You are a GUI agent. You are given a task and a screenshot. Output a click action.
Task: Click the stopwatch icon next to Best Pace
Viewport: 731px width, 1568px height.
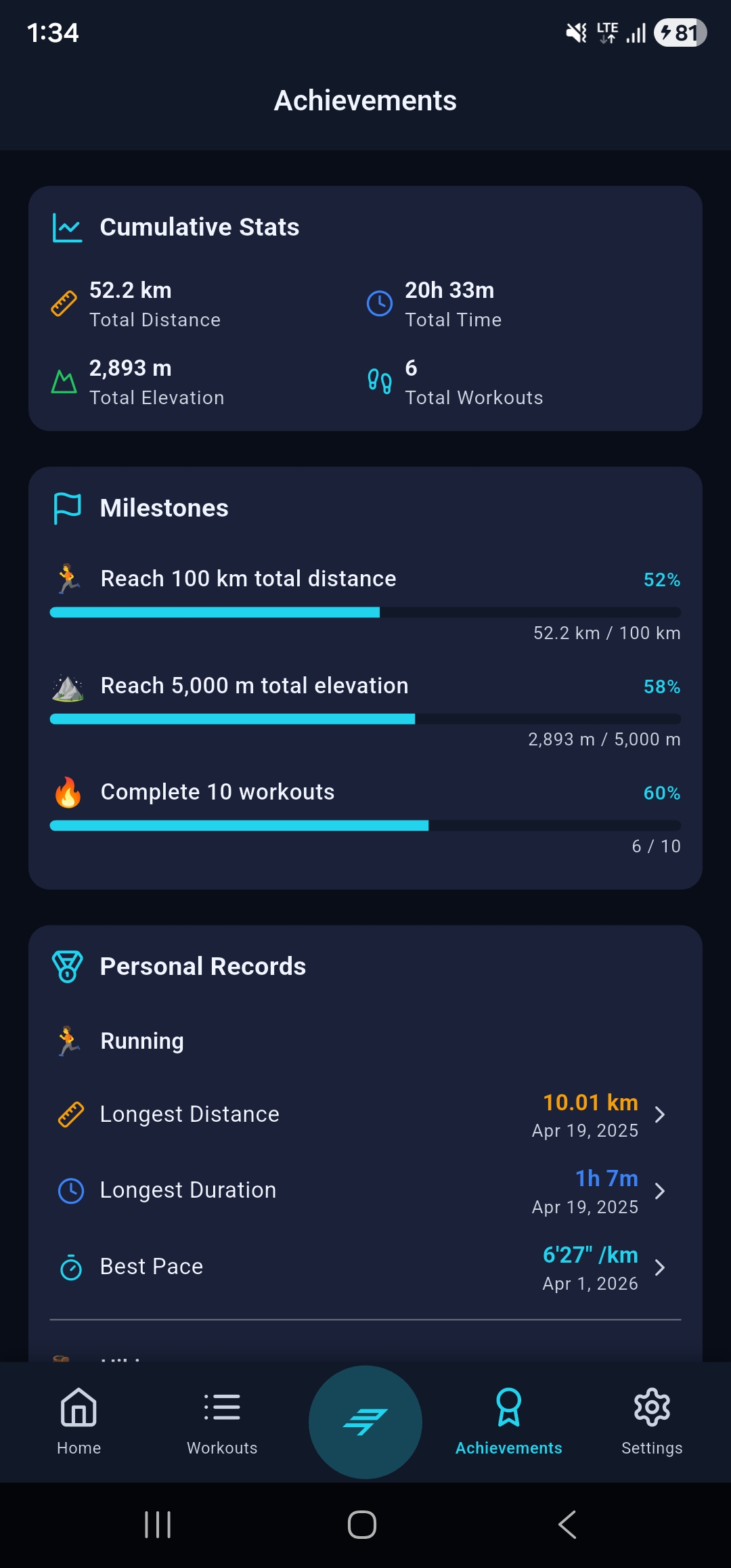click(70, 1265)
